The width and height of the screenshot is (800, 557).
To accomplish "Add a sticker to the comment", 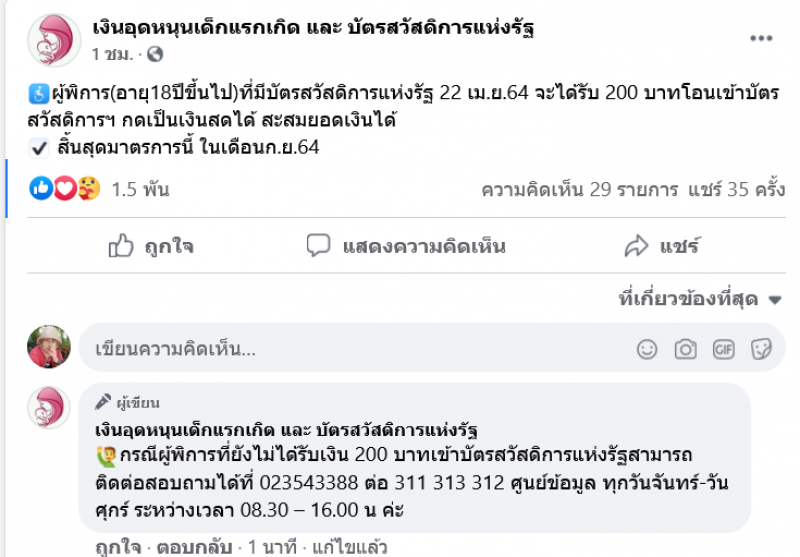I will tap(761, 349).
